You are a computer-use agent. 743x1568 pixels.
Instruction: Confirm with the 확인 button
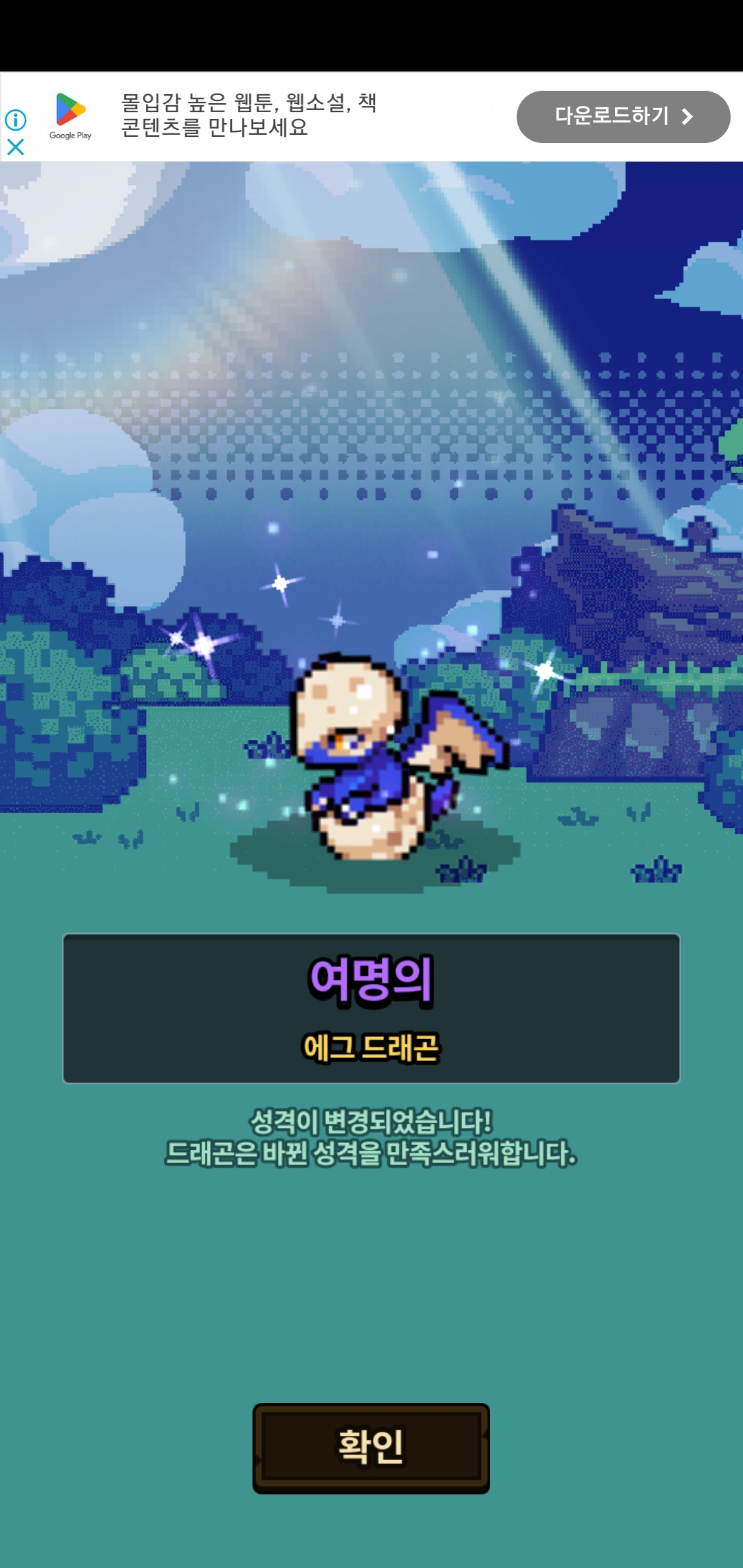click(x=371, y=1448)
